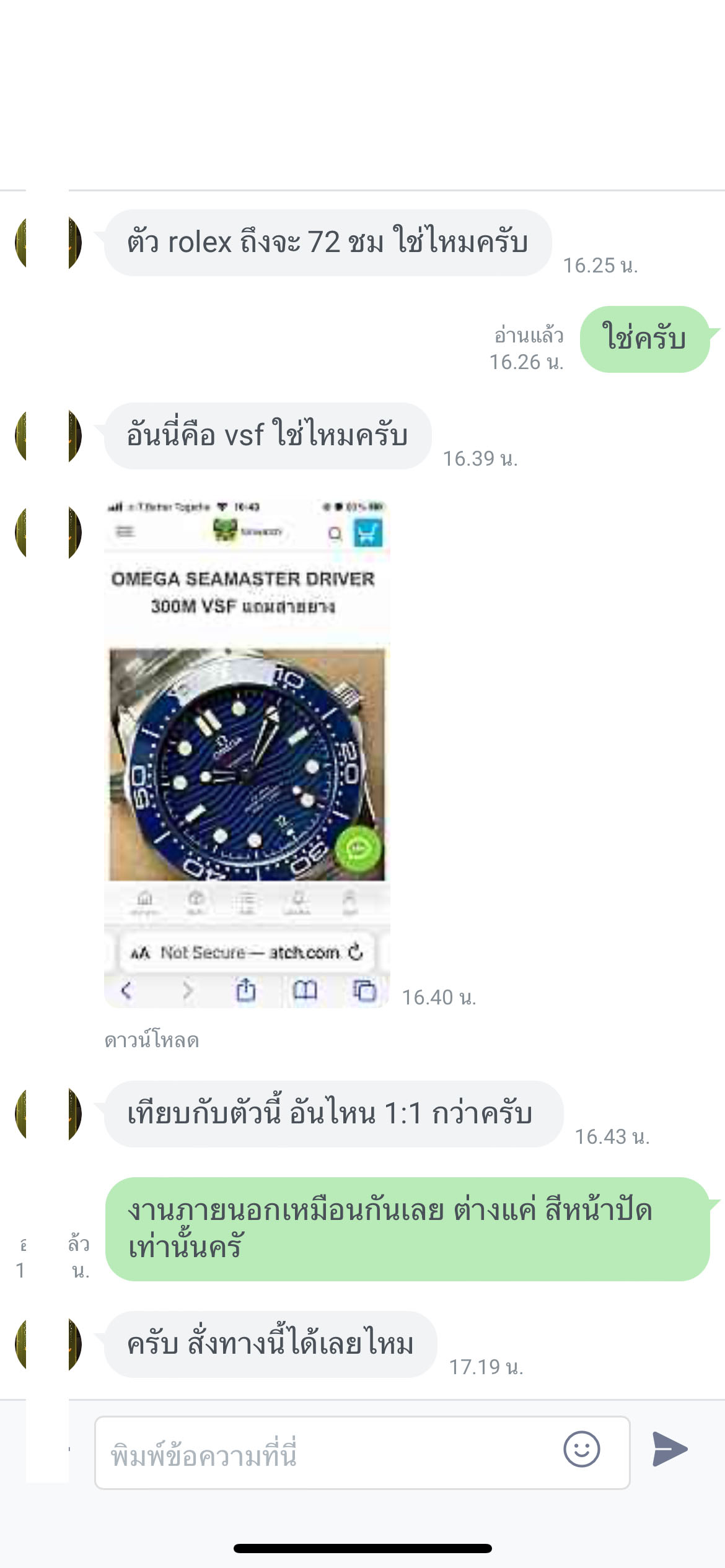
Task: Click the Safari tabs overview icon
Action: (x=364, y=988)
